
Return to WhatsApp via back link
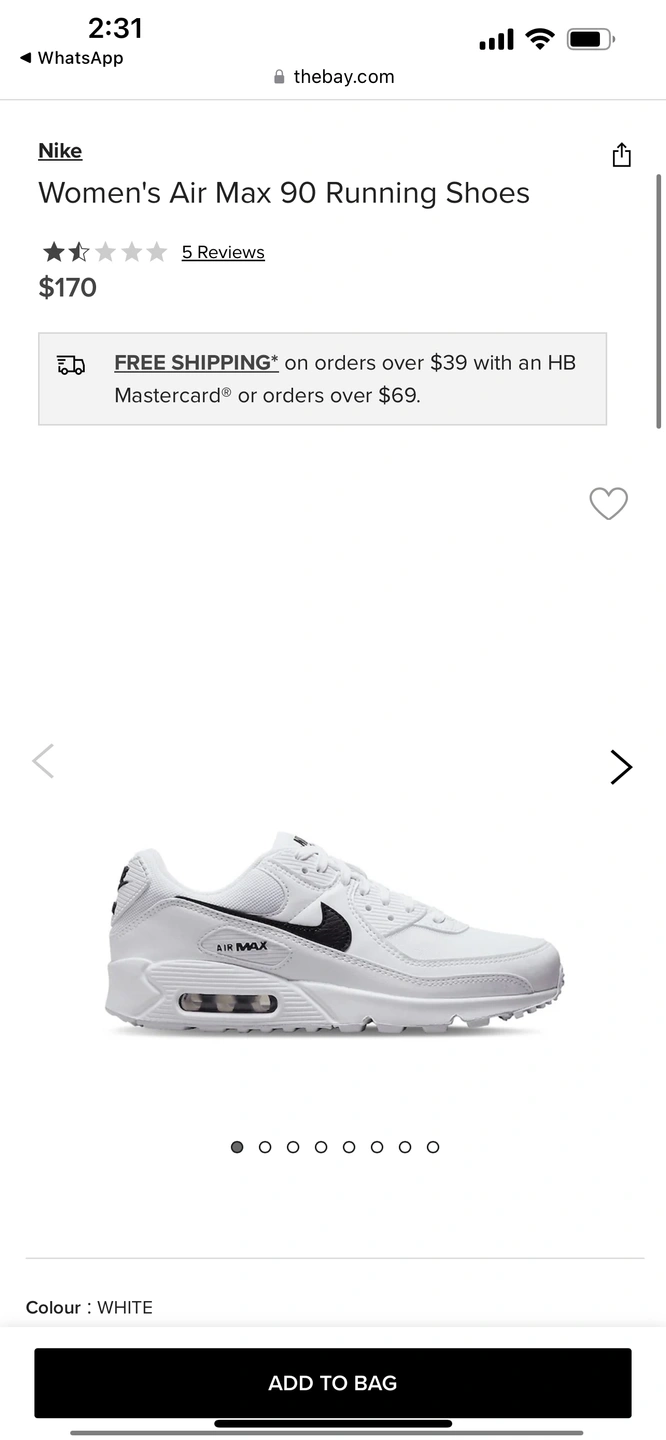(x=71, y=58)
